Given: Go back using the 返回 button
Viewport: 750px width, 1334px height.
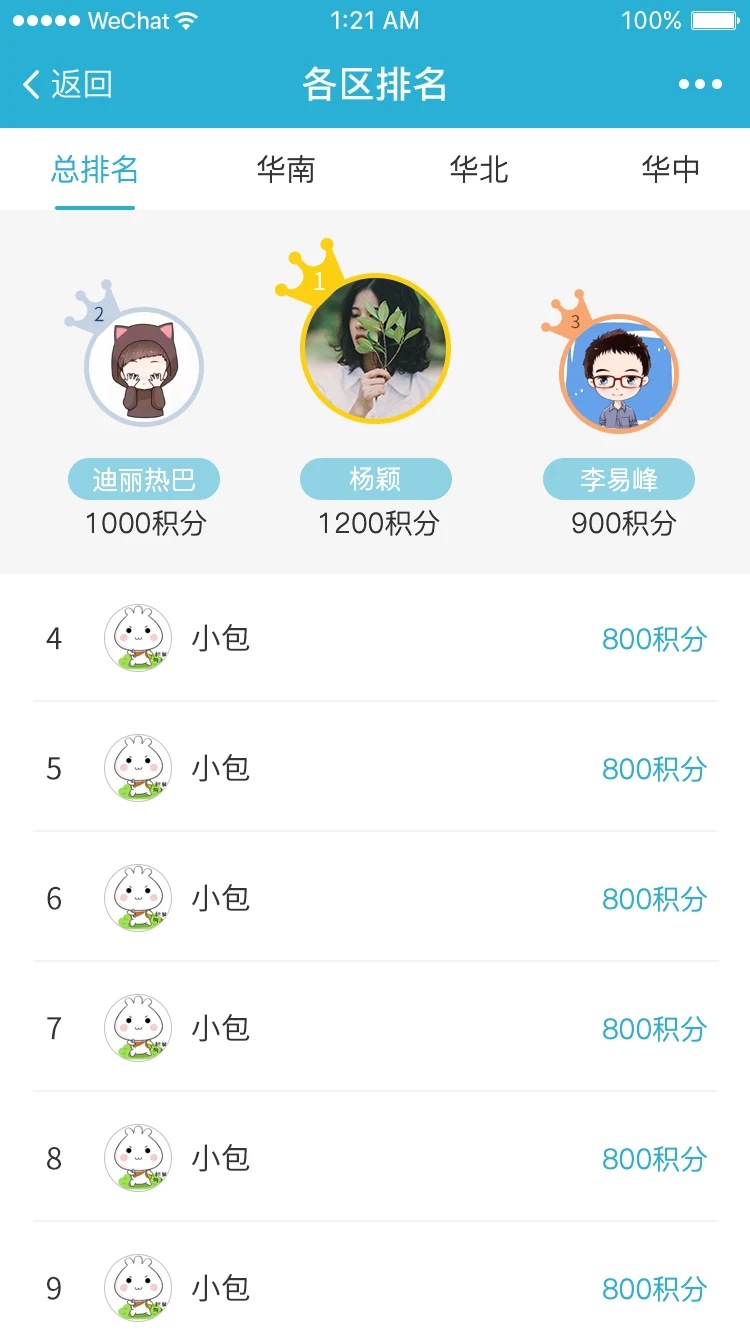Looking at the screenshot, I should pyautogui.click(x=67, y=84).
